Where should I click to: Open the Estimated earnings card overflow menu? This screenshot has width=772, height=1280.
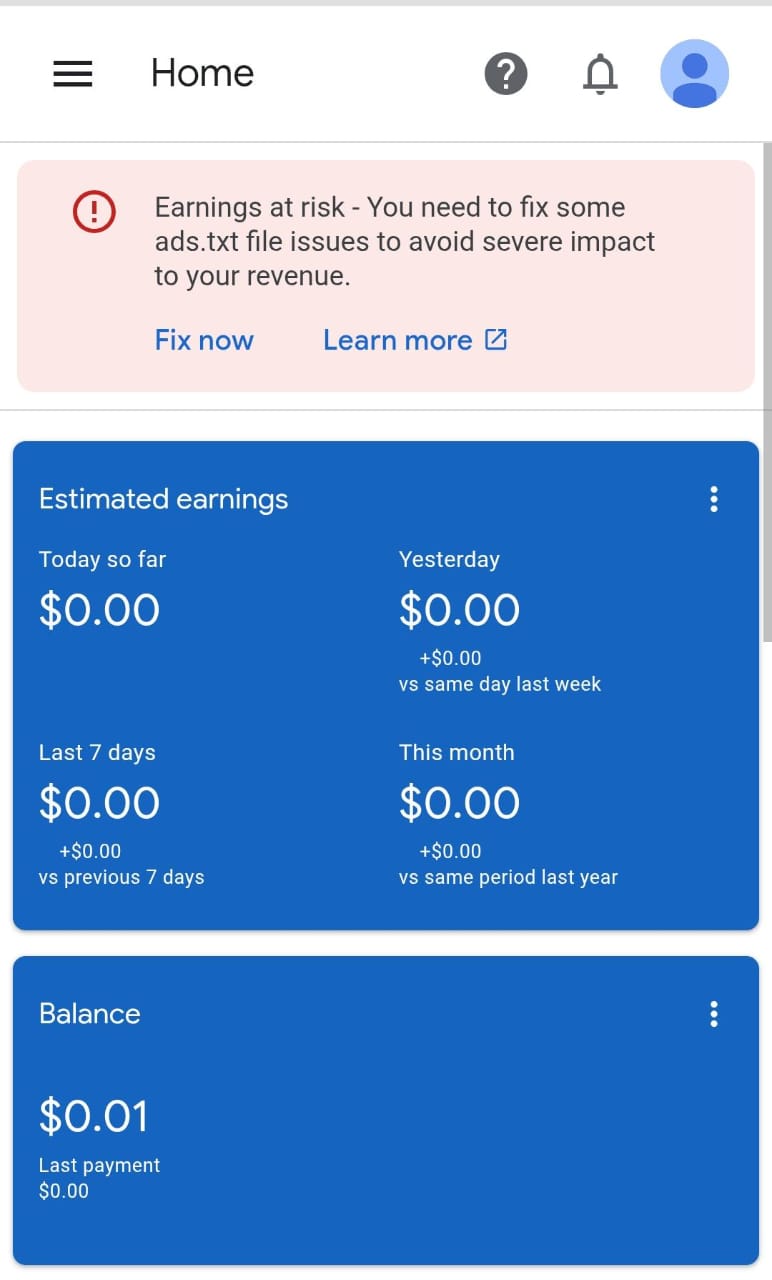pos(714,499)
